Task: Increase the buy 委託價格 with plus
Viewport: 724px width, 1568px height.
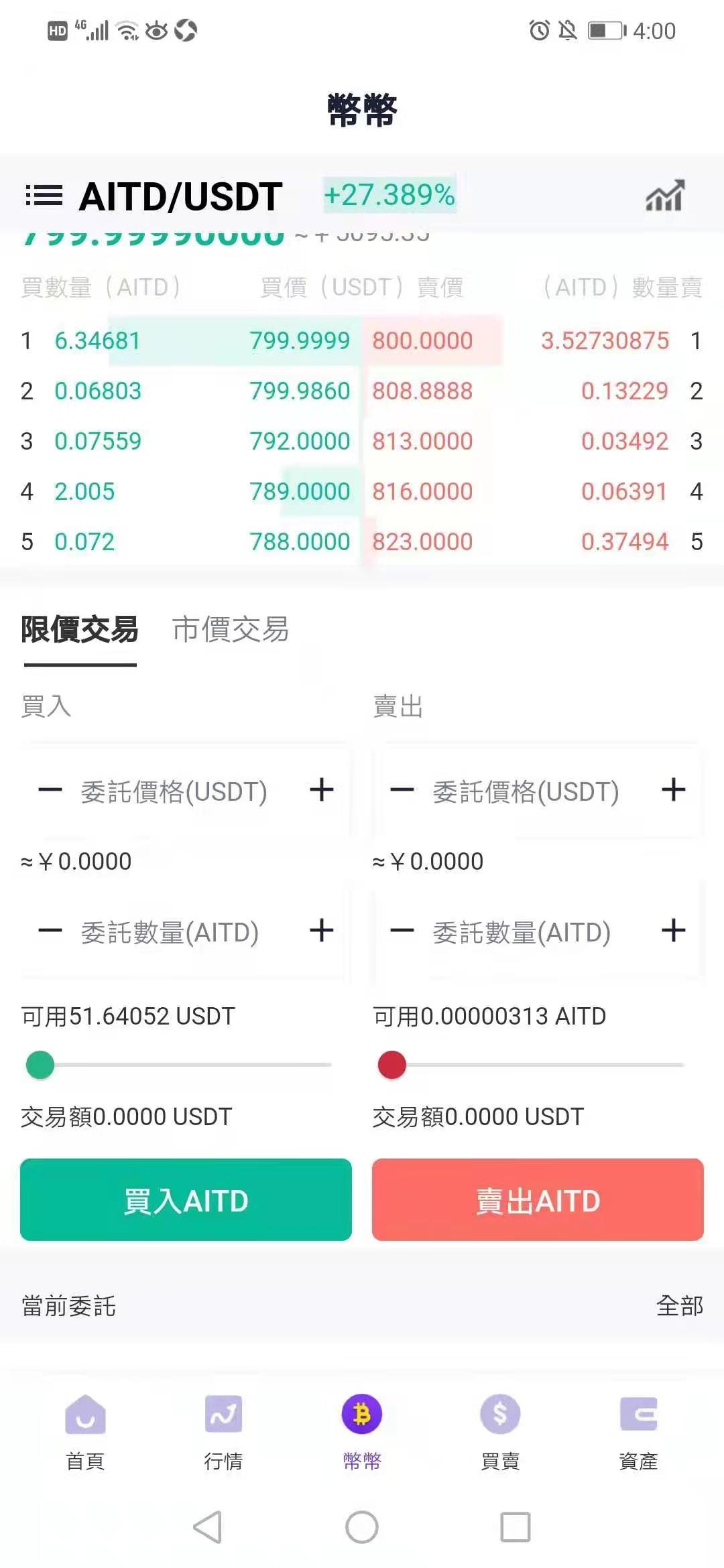Action: tap(322, 789)
